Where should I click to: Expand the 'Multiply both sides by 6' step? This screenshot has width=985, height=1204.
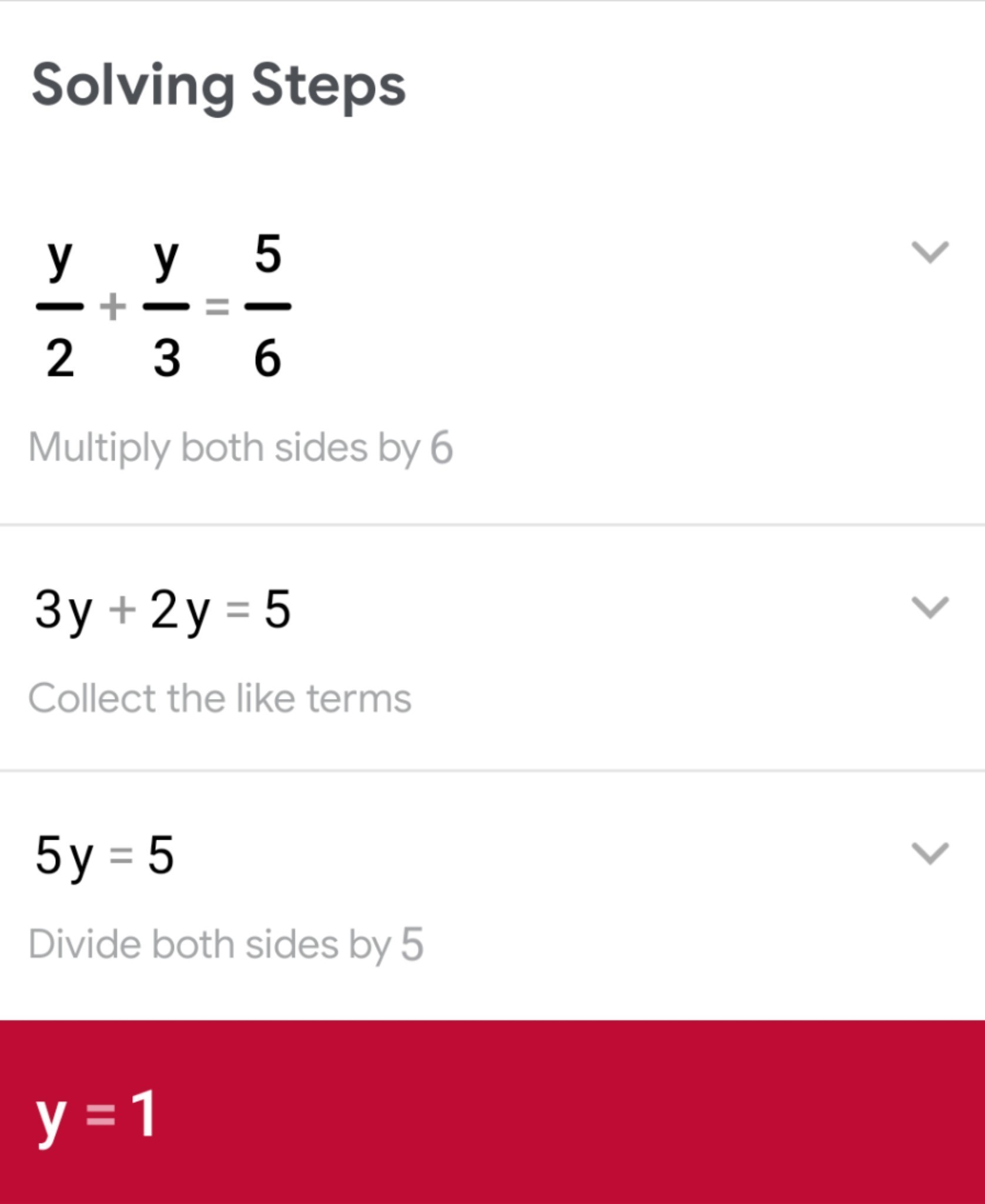click(930, 252)
